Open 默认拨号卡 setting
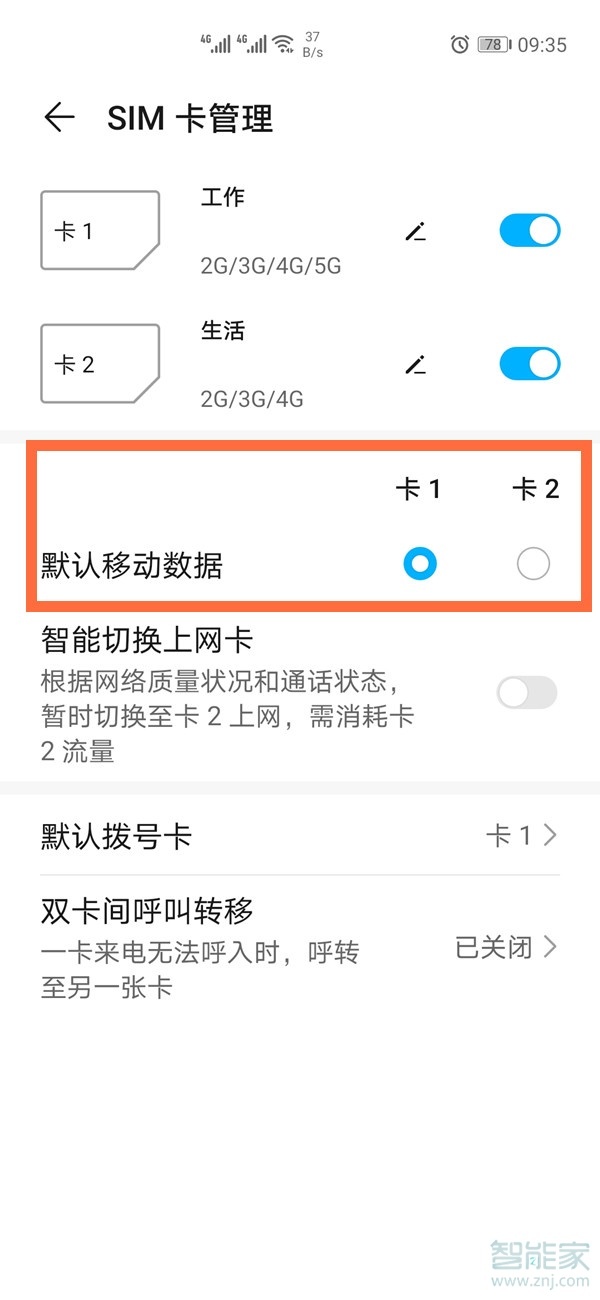This screenshot has height=1300, width=600. [x=300, y=836]
